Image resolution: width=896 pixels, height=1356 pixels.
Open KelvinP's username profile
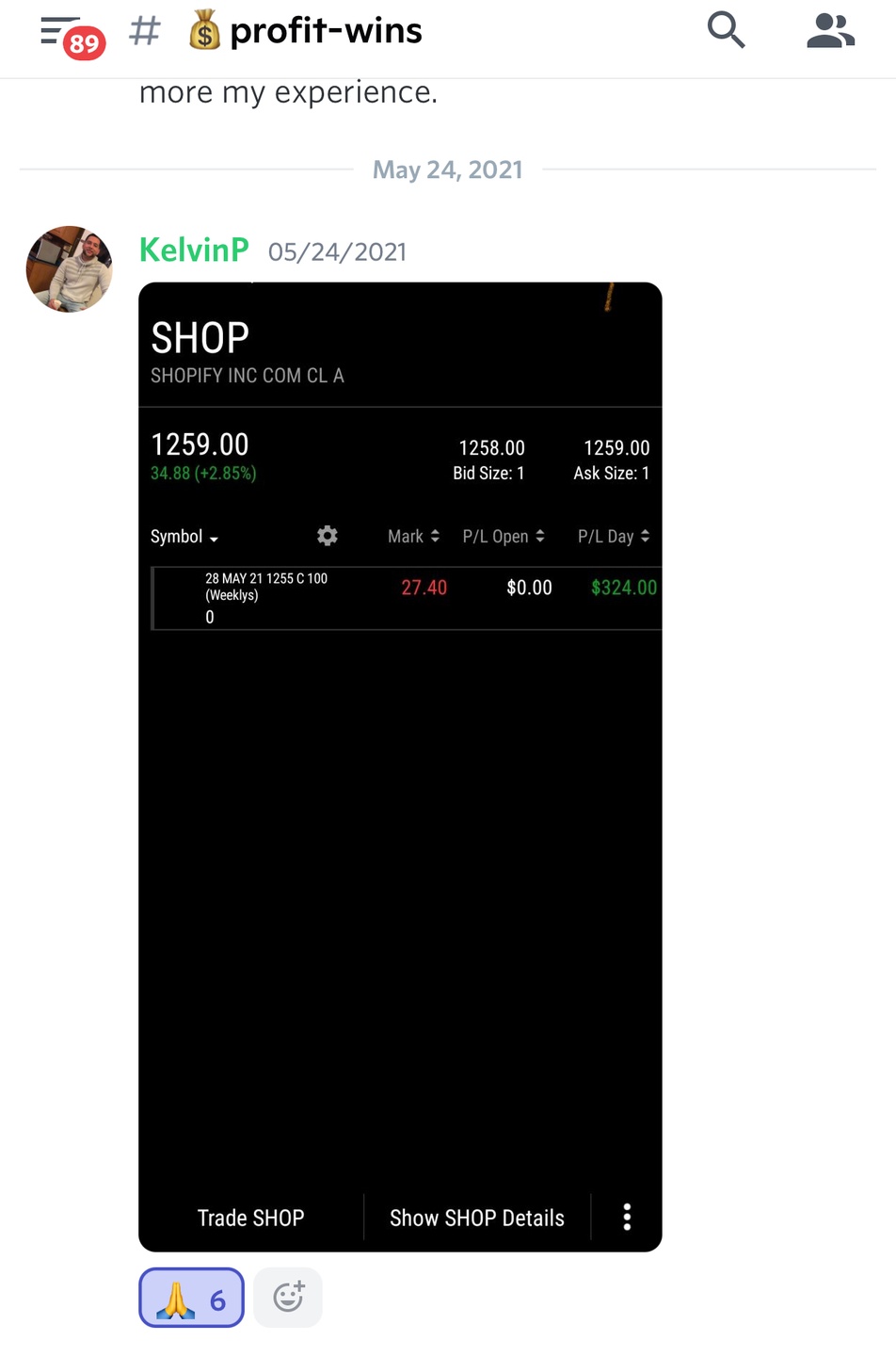point(194,250)
